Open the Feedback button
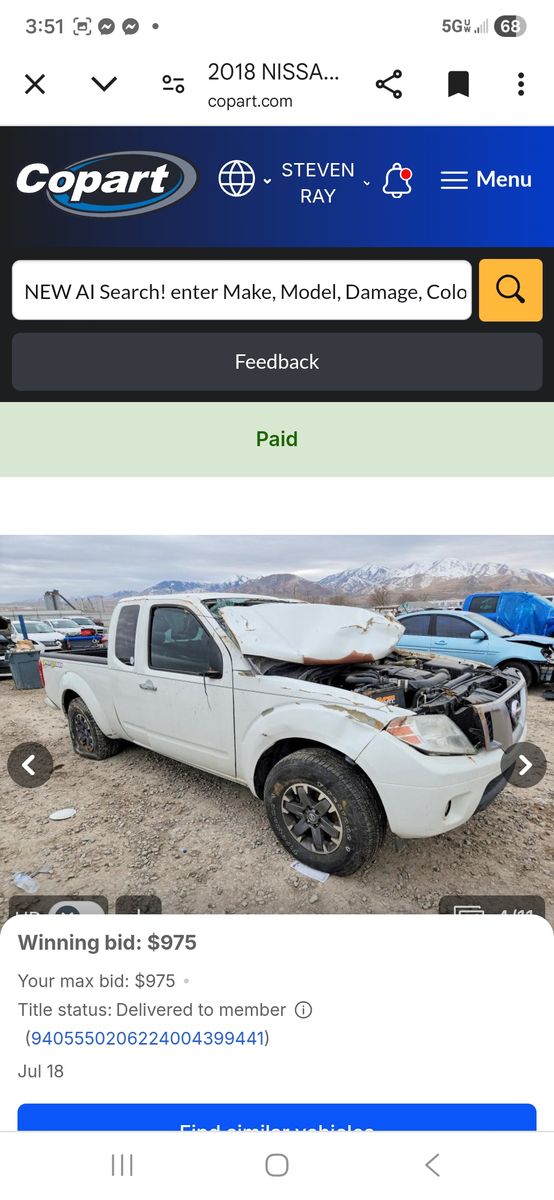Screen dimensions: 554x1200 tap(277, 362)
